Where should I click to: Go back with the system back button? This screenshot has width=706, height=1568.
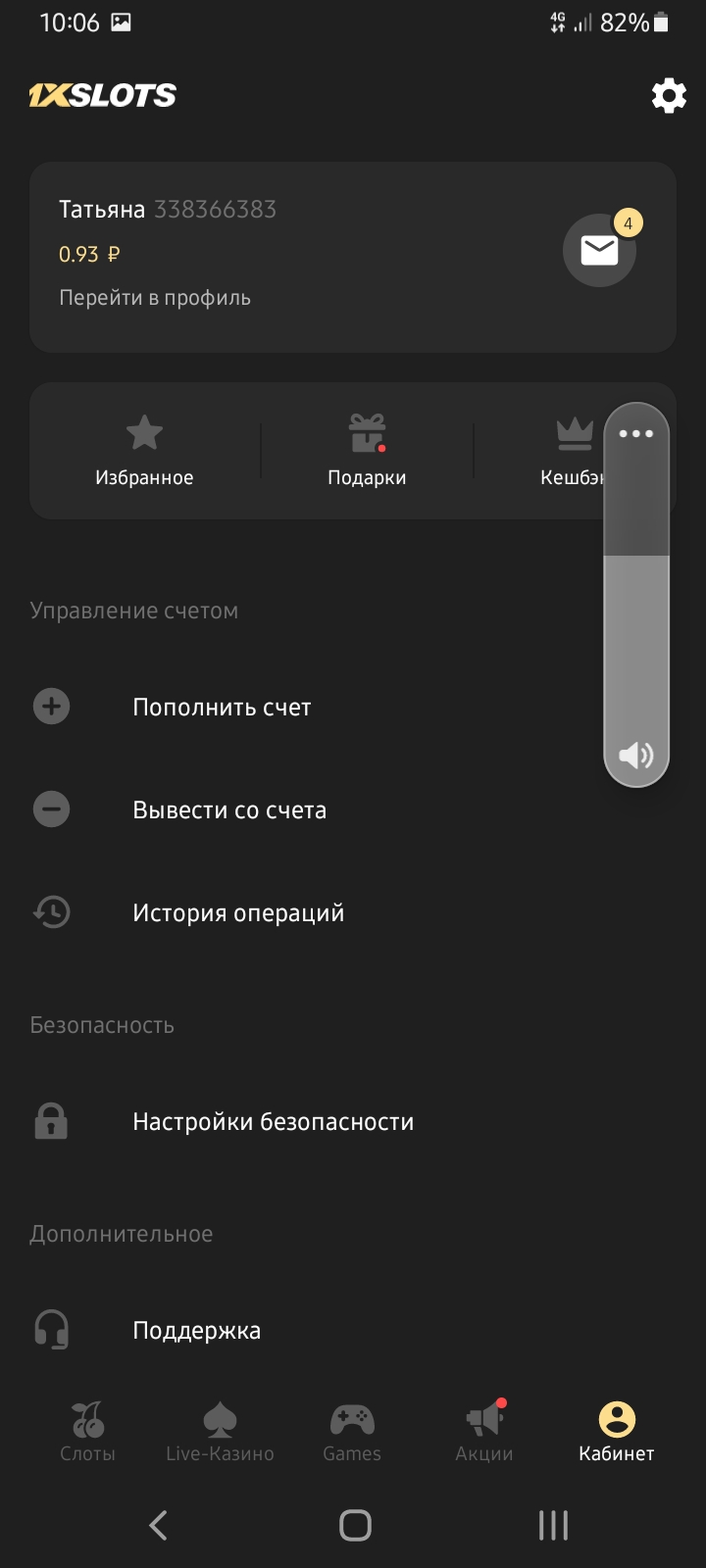(x=158, y=1525)
